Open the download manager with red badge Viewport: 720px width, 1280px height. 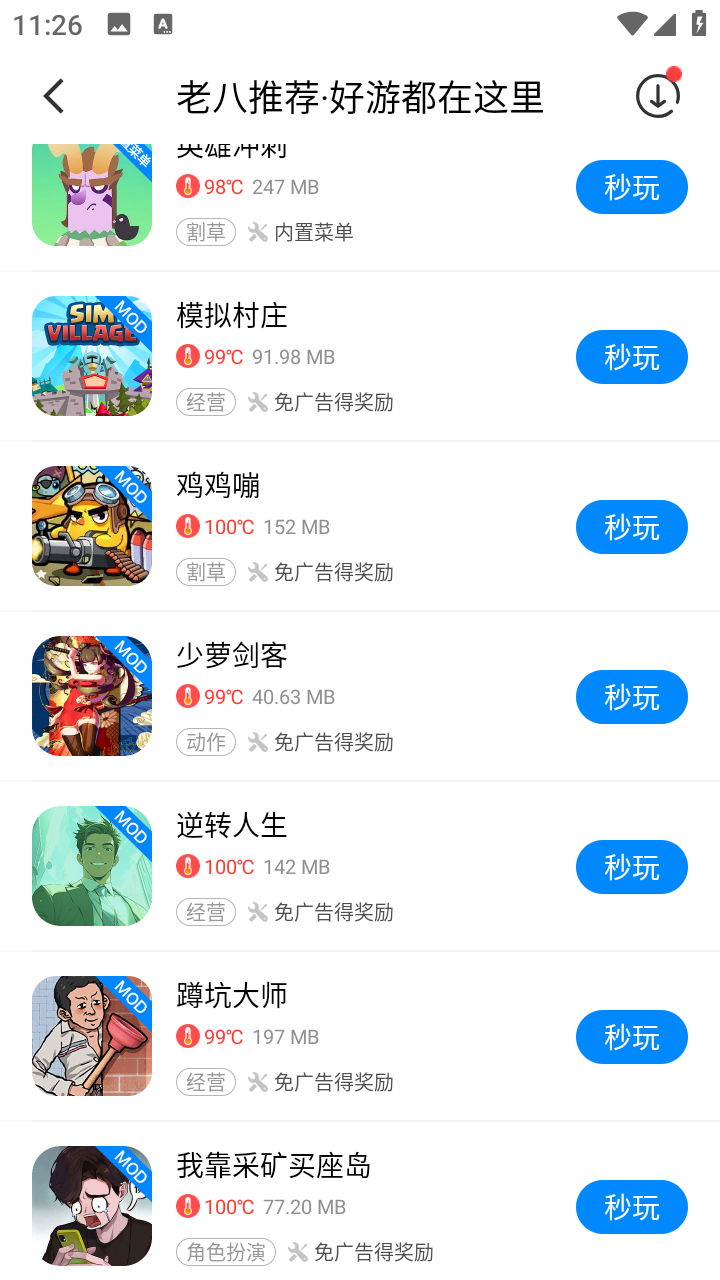[x=657, y=97]
